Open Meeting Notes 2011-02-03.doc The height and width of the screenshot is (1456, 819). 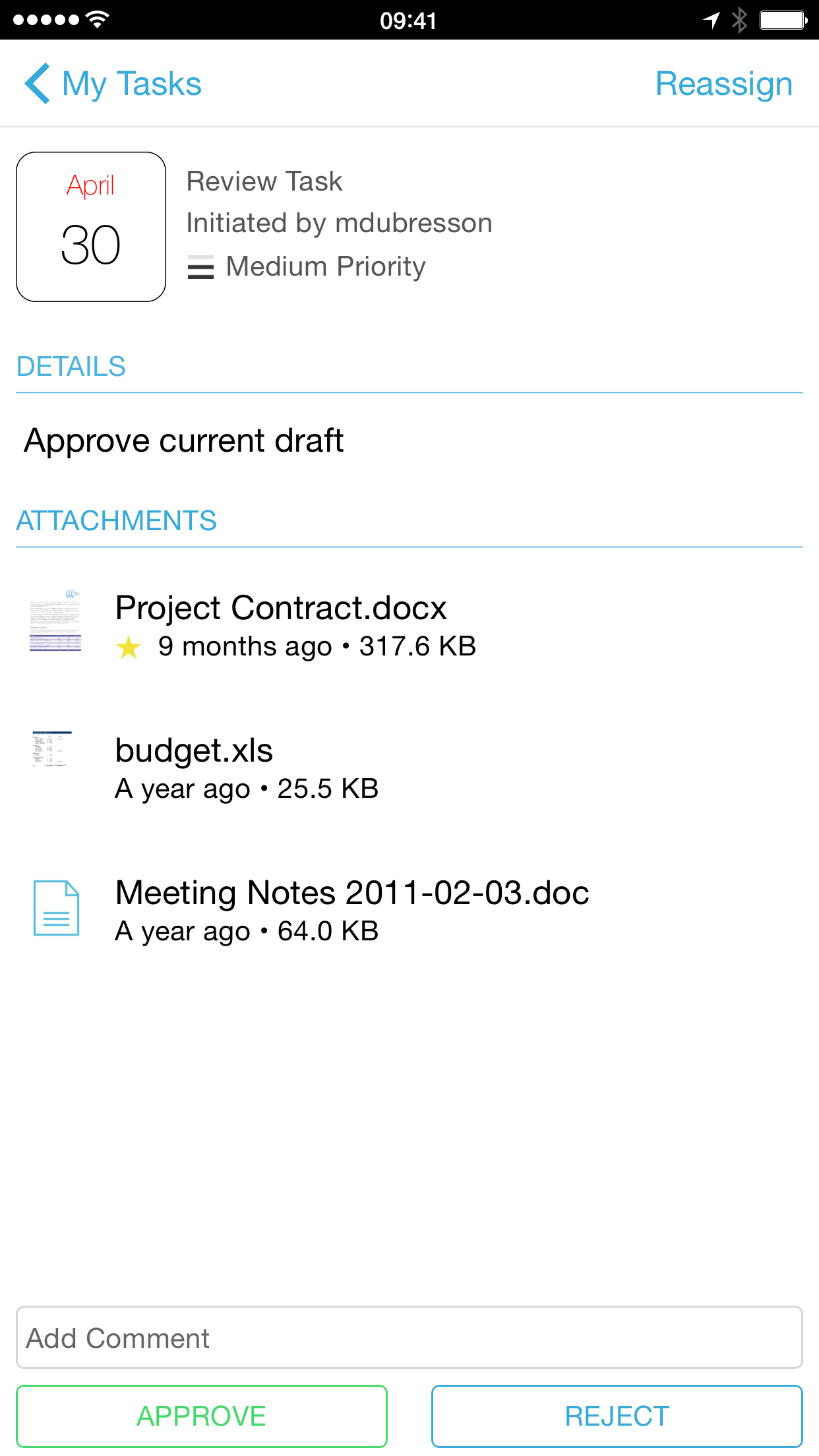[409, 910]
